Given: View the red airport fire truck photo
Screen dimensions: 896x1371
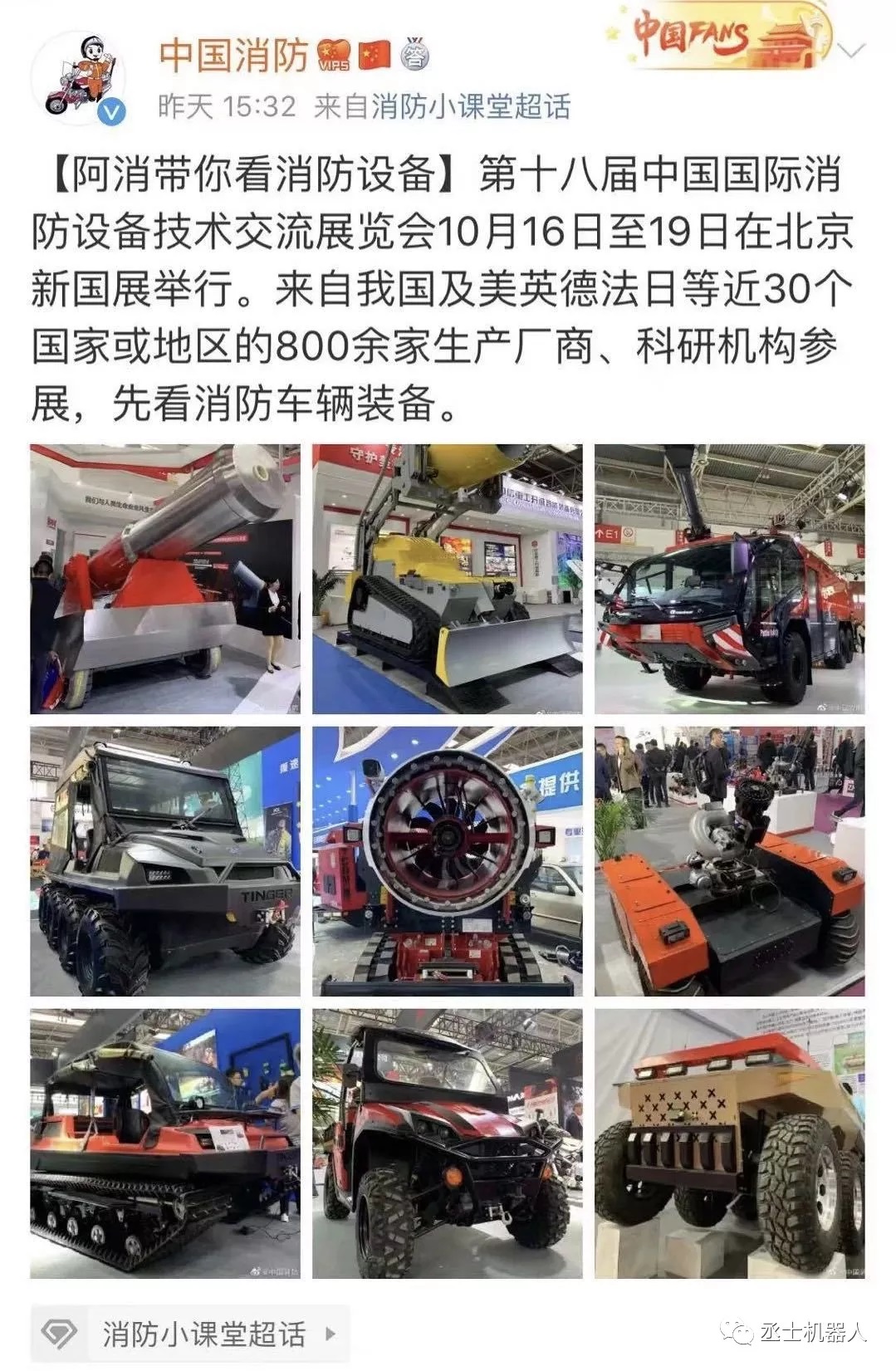Looking at the screenshot, I should [729, 579].
